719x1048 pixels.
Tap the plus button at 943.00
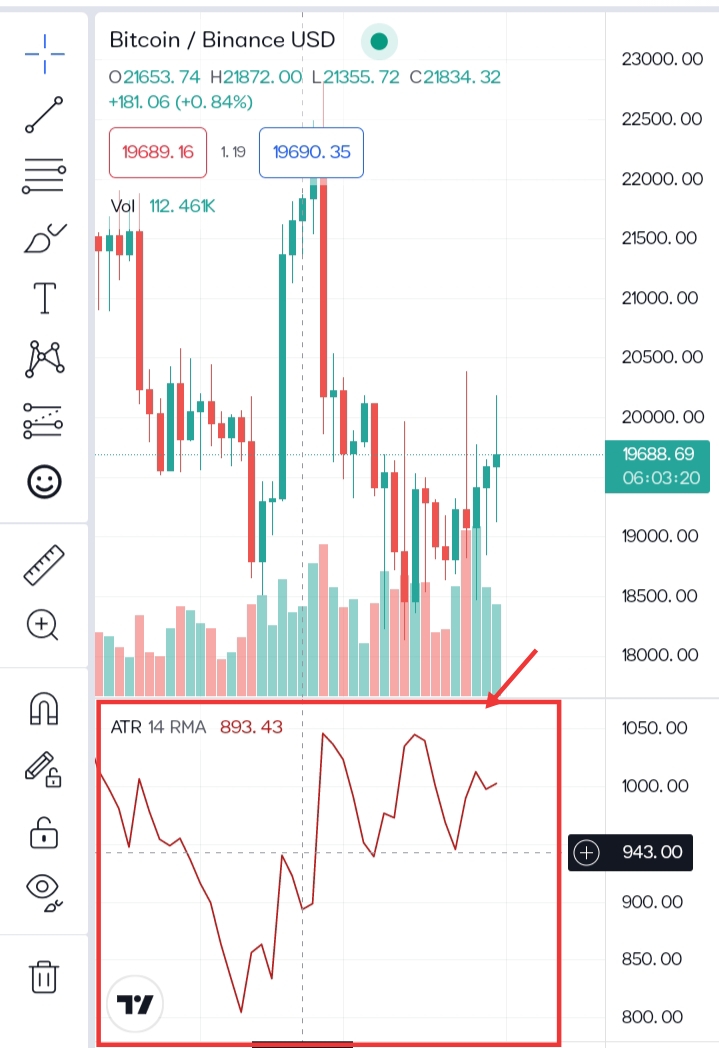[587, 853]
